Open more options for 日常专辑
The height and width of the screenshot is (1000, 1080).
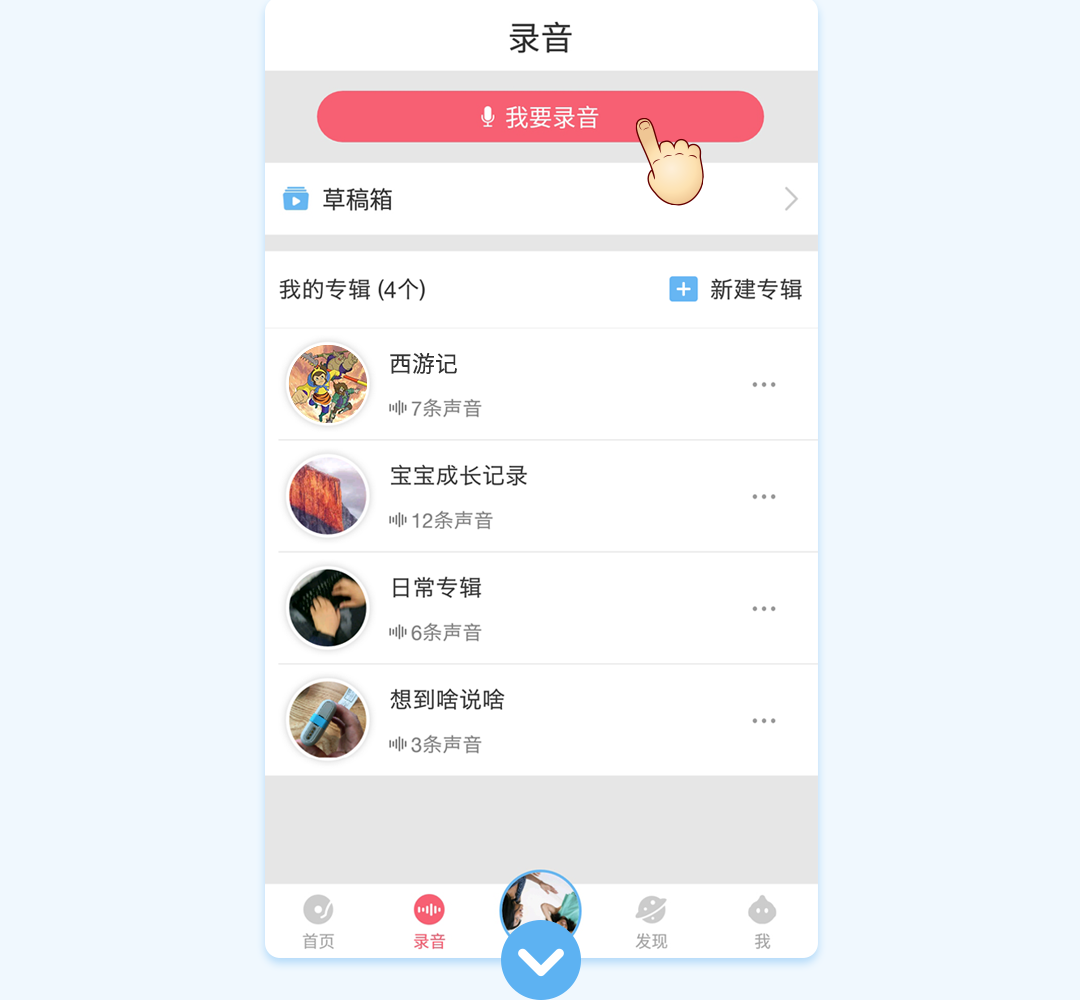point(764,609)
